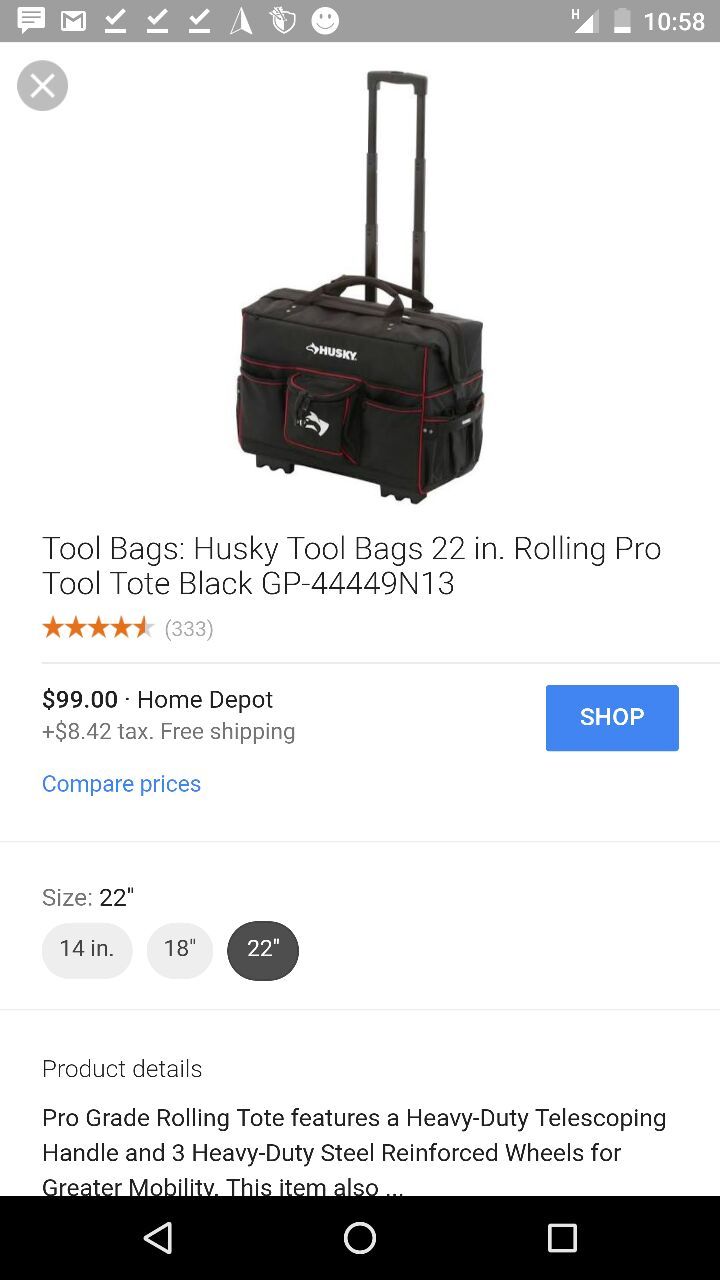Select the 22" size chip

tap(263, 949)
